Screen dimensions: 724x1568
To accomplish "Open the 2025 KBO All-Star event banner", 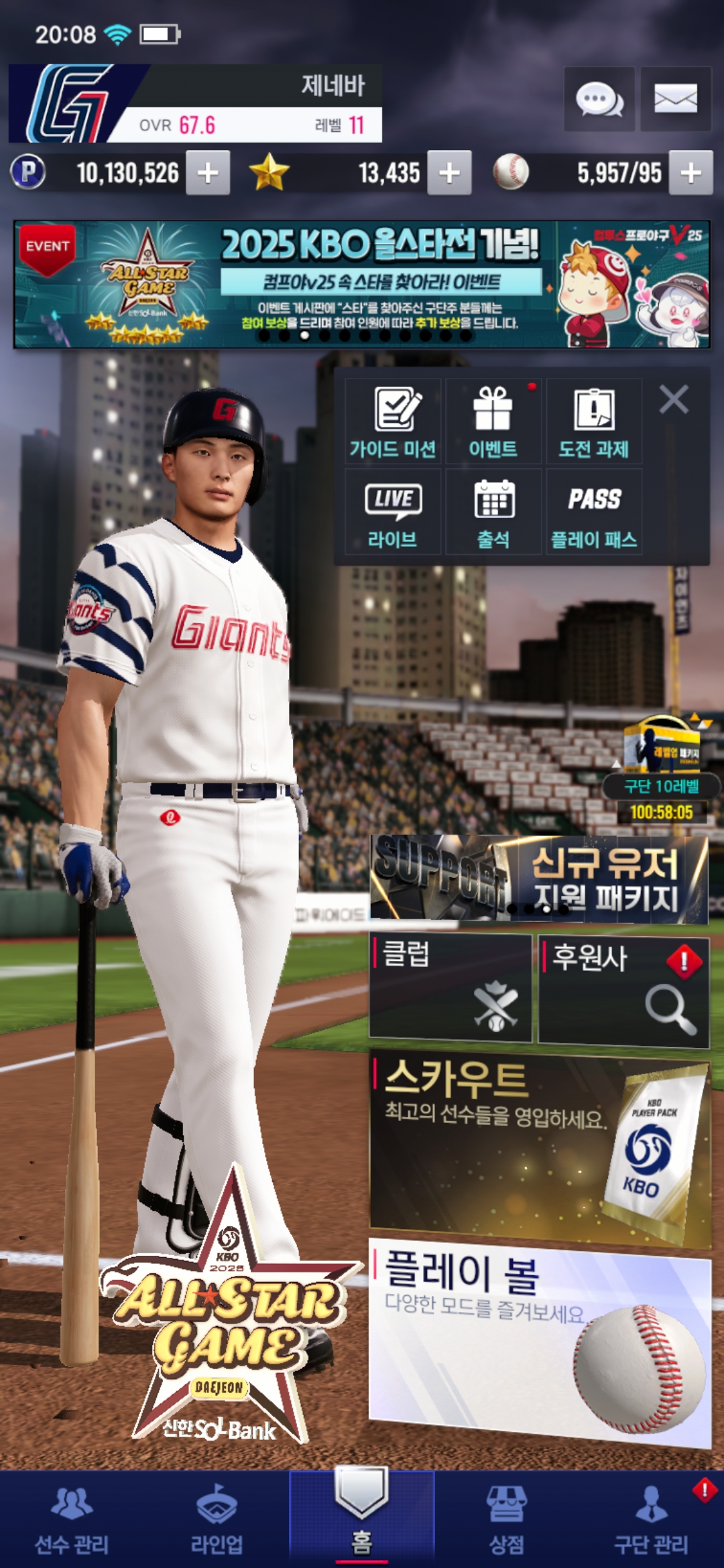I will [x=362, y=284].
